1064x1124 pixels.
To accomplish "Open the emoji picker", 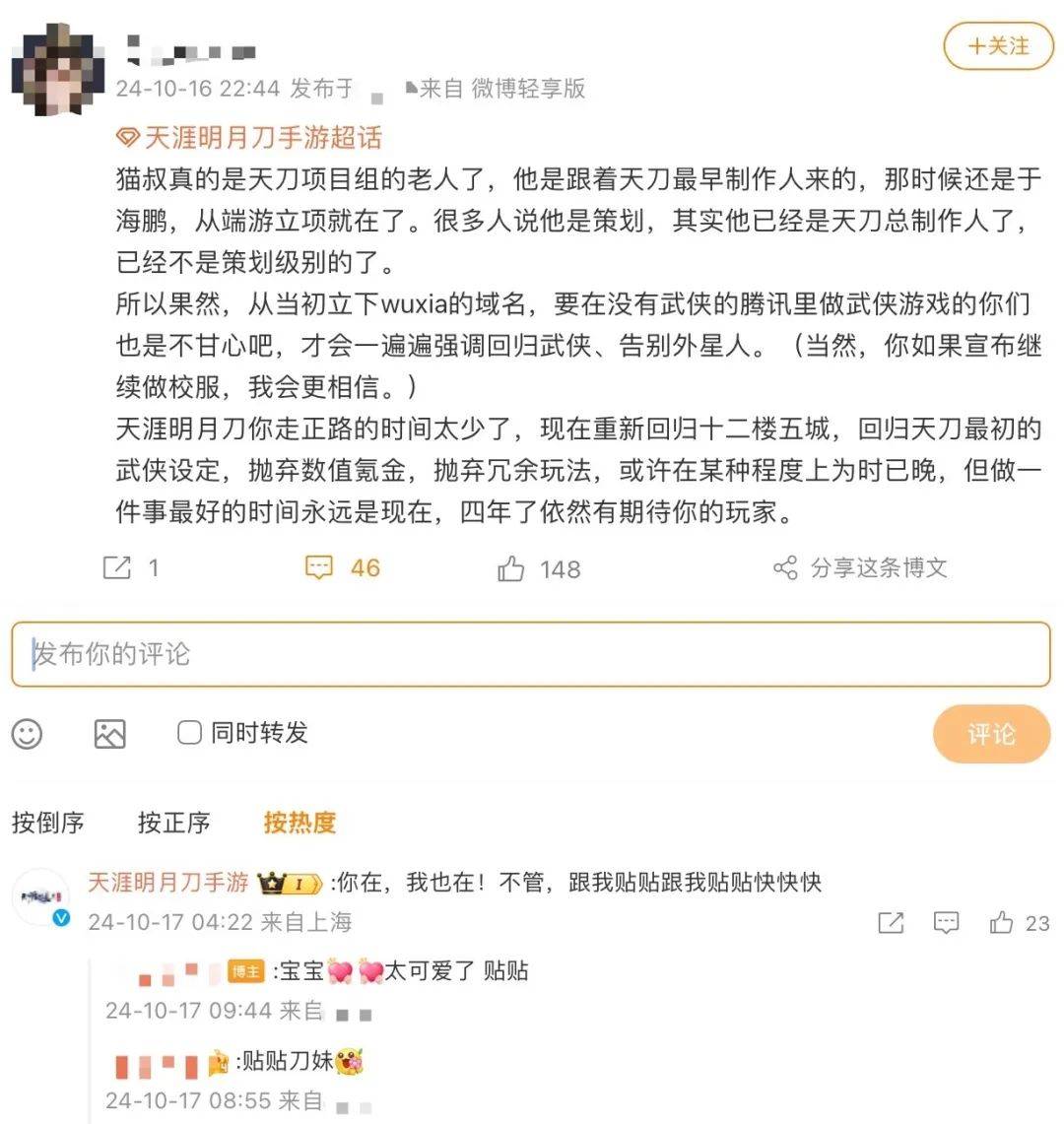I will click(28, 733).
